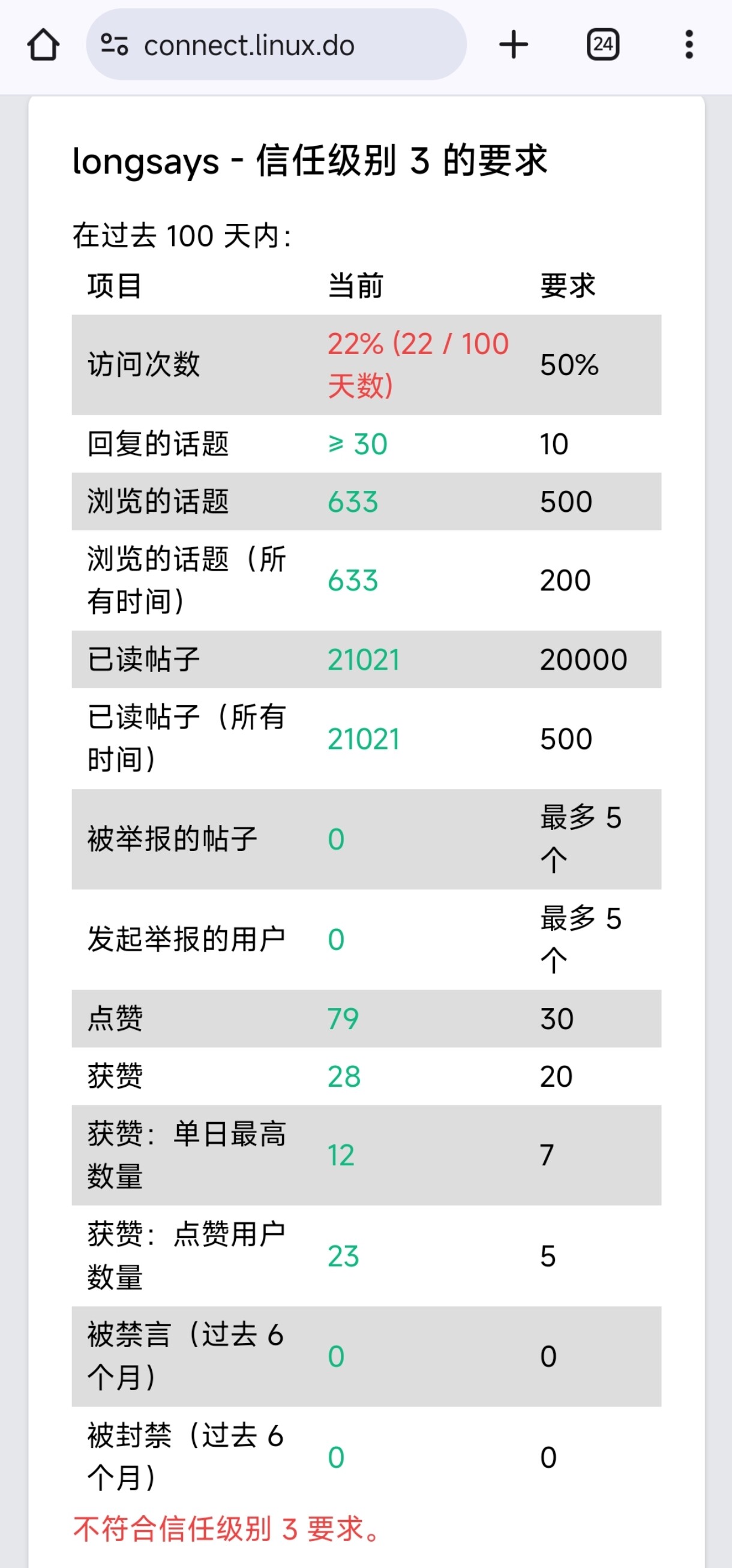Go to the browser home page

pos(43,45)
